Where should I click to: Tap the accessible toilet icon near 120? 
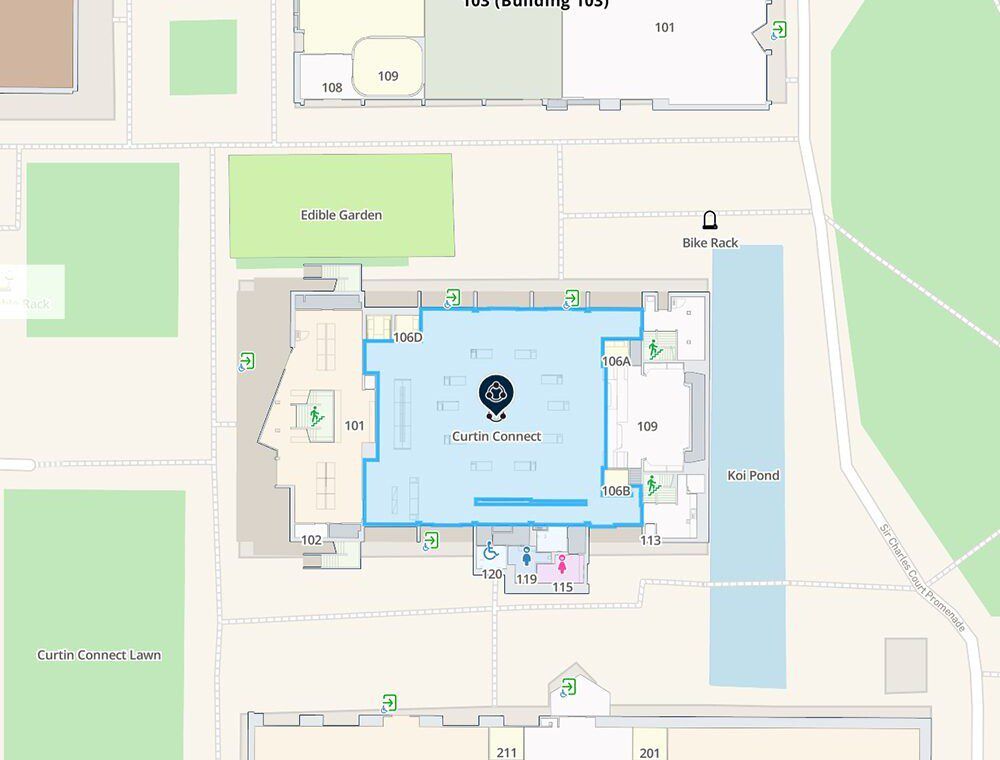coord(491,550)
